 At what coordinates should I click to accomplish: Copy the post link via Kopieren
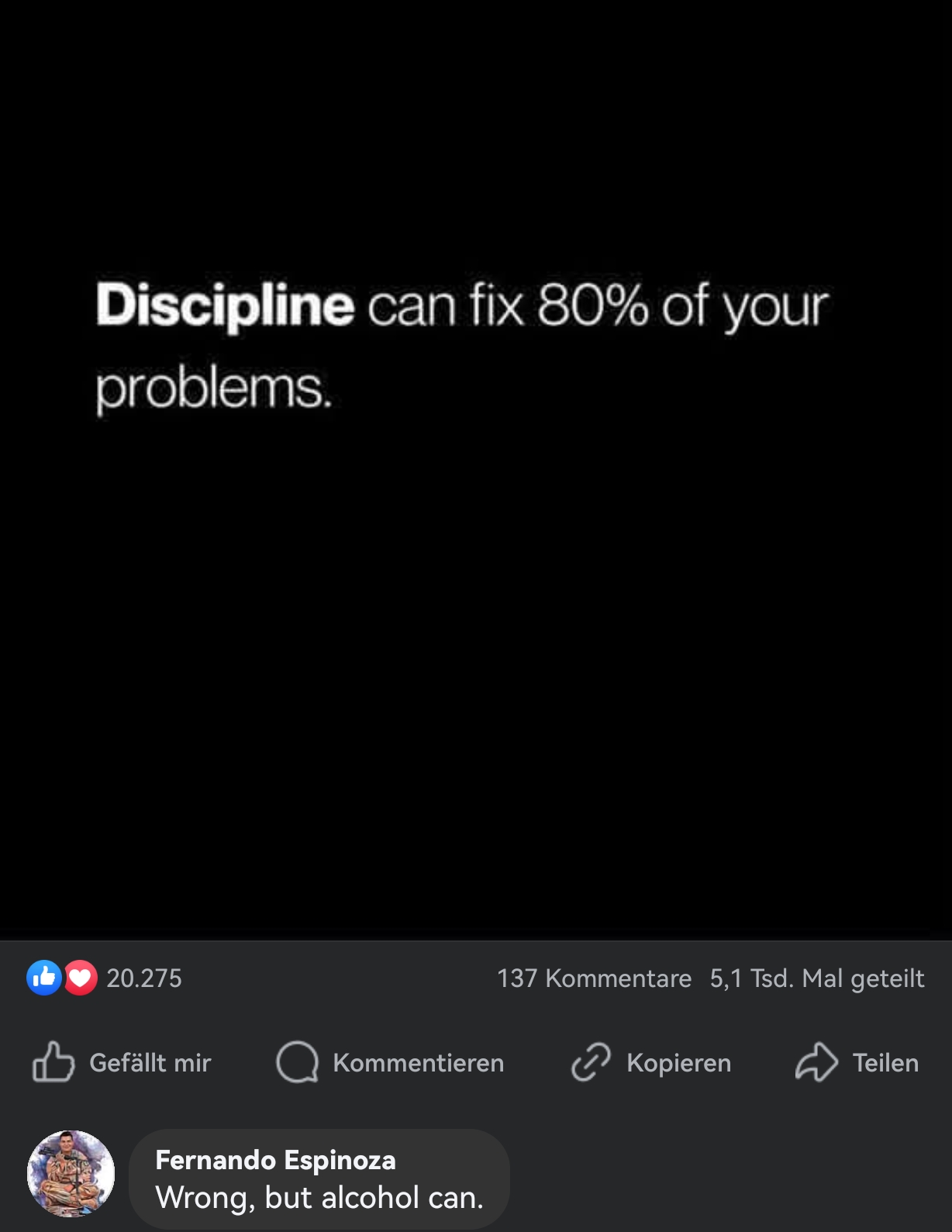pos(651,1062)
